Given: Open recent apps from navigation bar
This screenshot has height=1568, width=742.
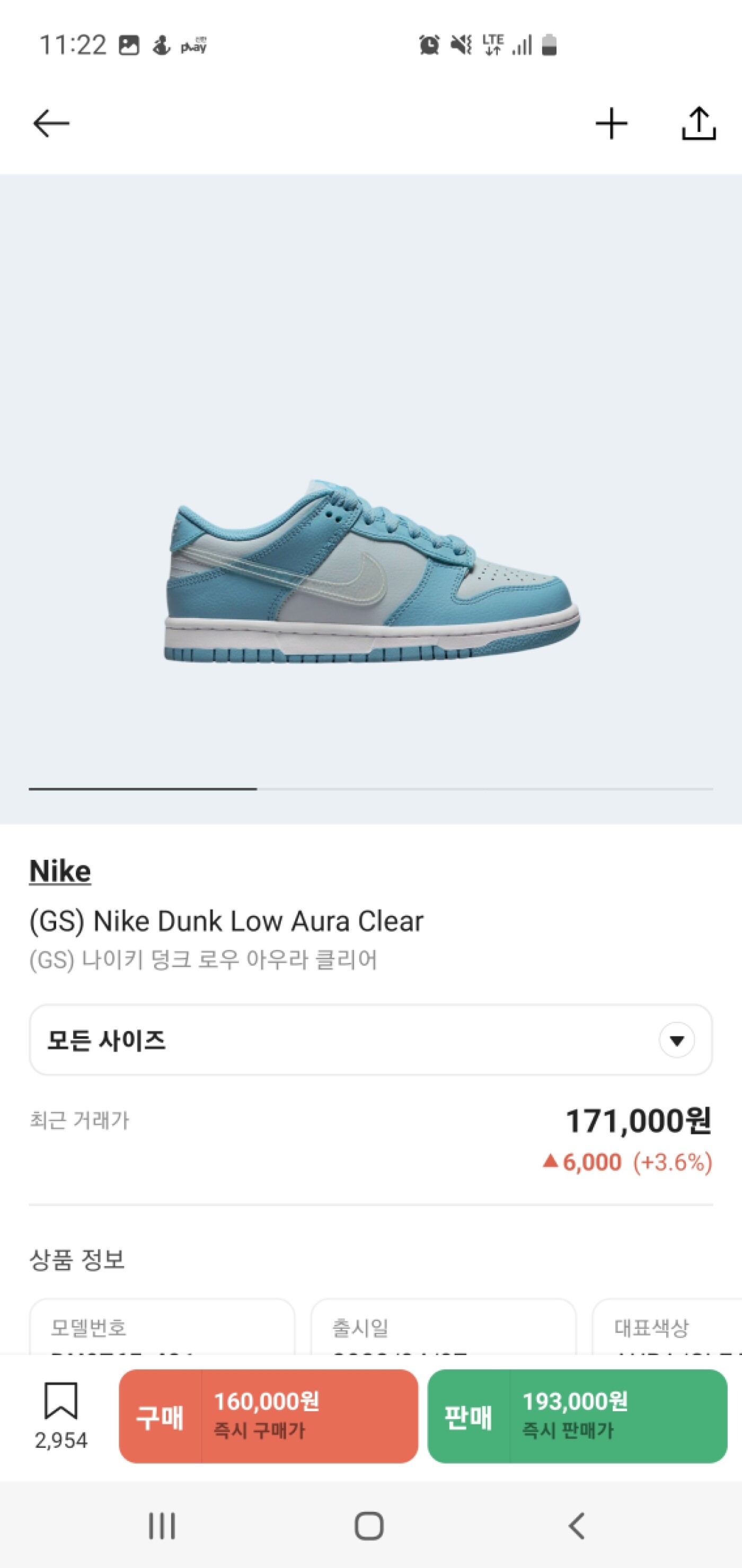Looking at the screenshot, I should (x=162, y=1526).
